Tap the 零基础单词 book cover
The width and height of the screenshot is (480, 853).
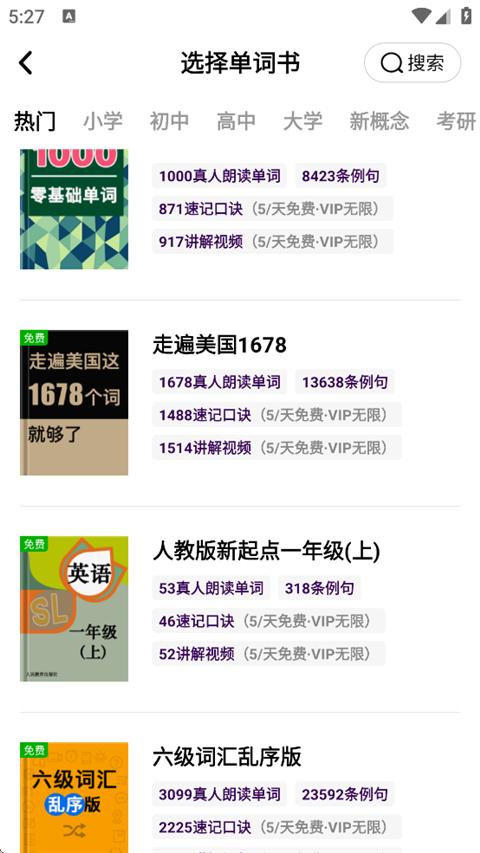(74, 209)
